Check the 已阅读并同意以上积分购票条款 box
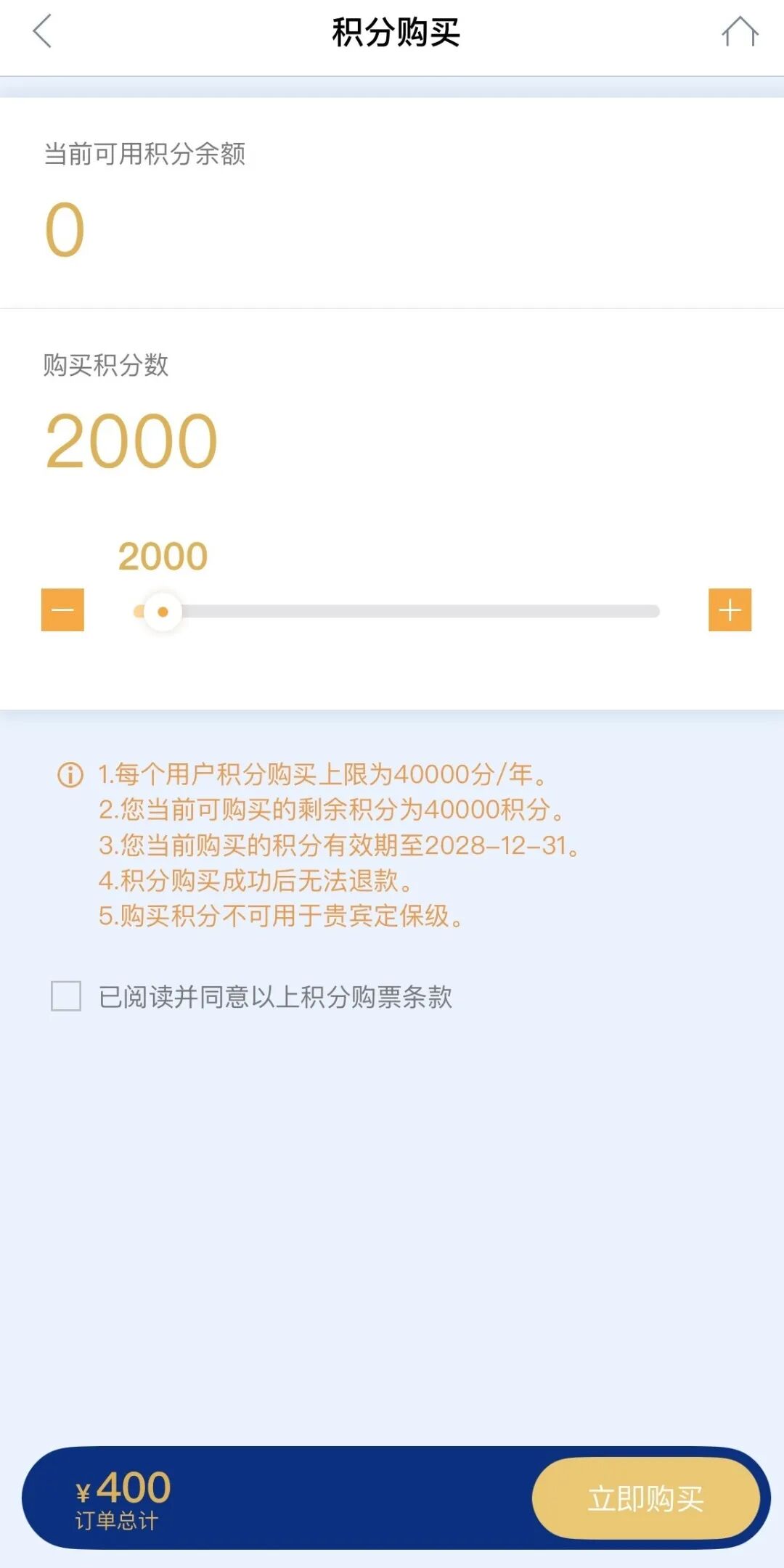The height and width of the screenshot is (1568, 784). point(66,996)
